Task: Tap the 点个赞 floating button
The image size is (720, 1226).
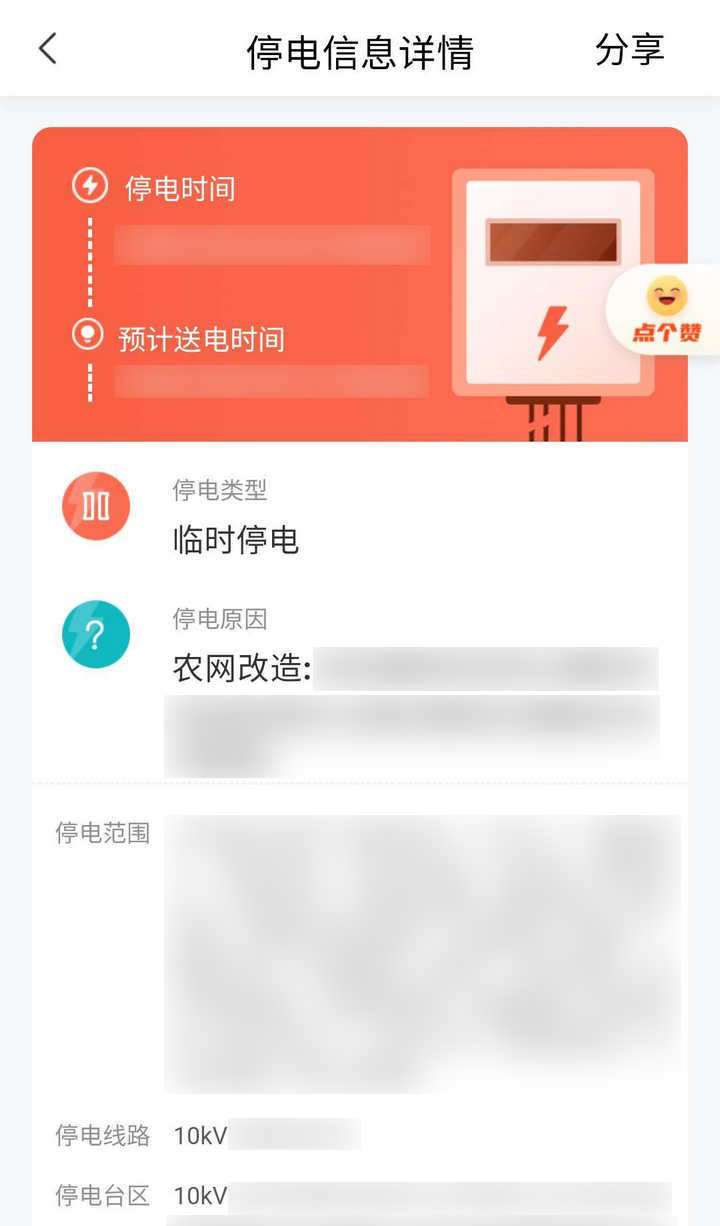Action: coord(666,311)
